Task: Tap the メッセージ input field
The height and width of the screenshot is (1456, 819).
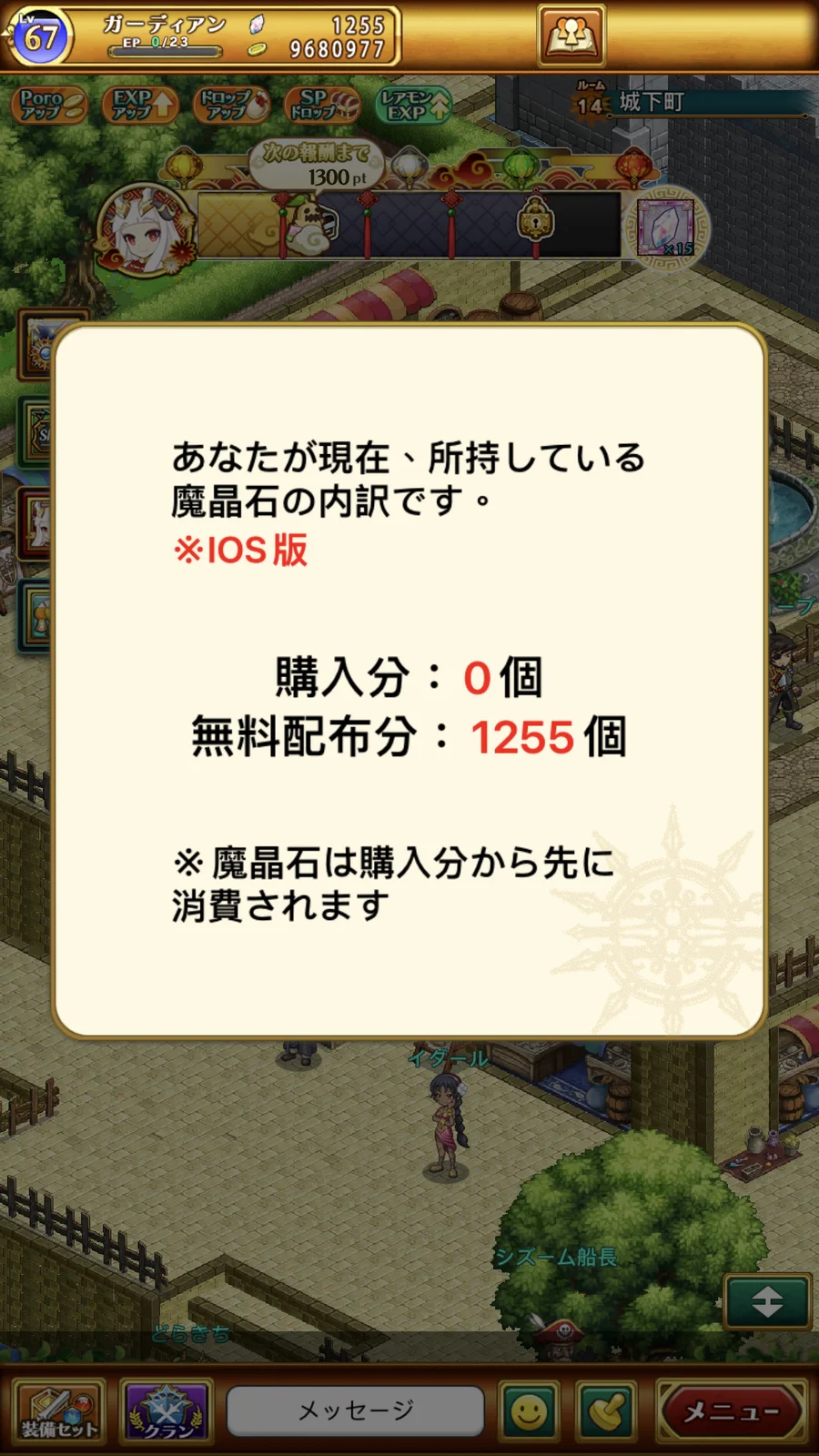Action: [x=355, y=1411]
